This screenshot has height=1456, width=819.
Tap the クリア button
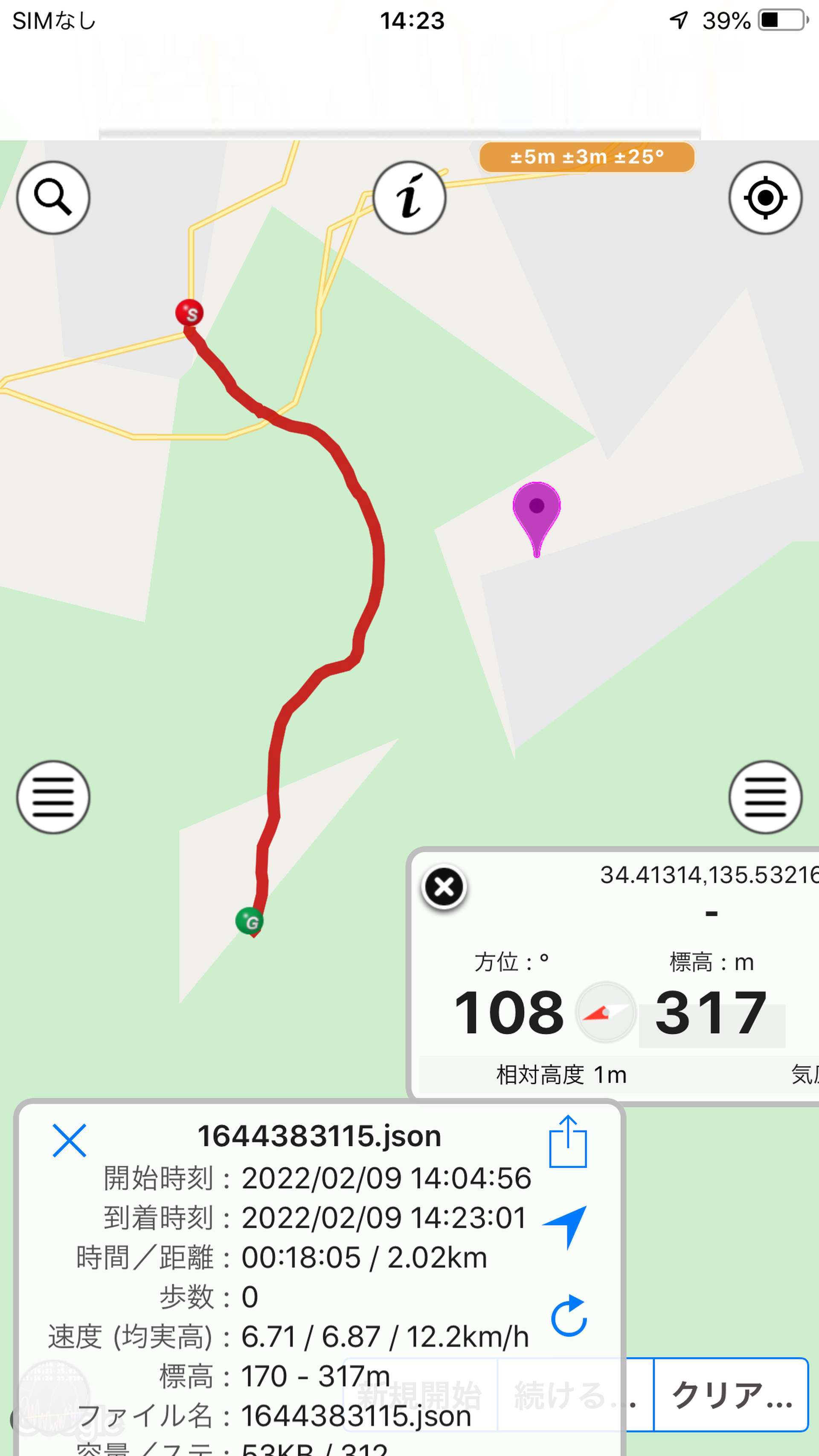pyautogui.click(x=731, y=1395)
